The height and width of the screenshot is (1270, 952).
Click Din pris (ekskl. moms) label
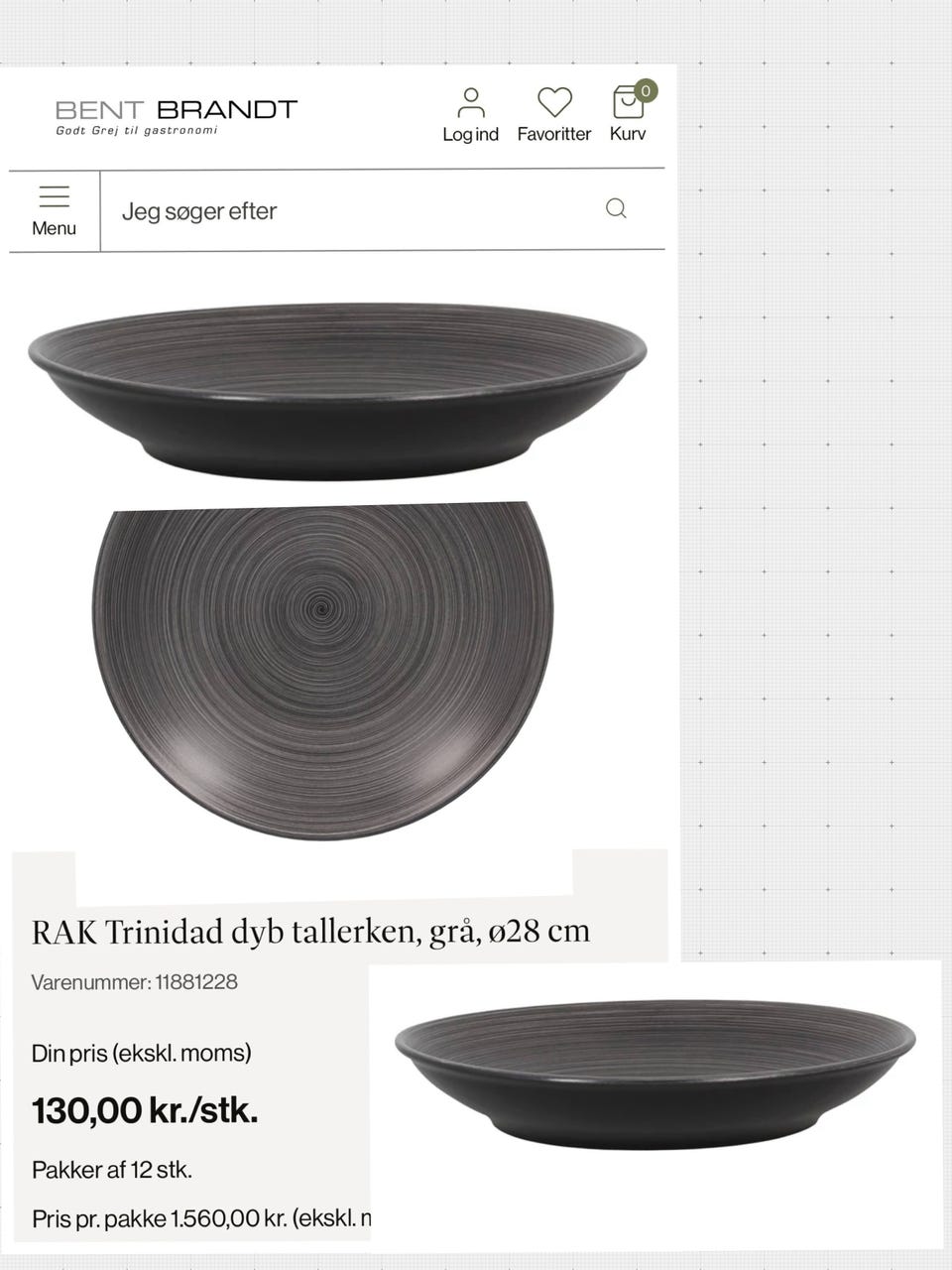[x=143, y=1053]
